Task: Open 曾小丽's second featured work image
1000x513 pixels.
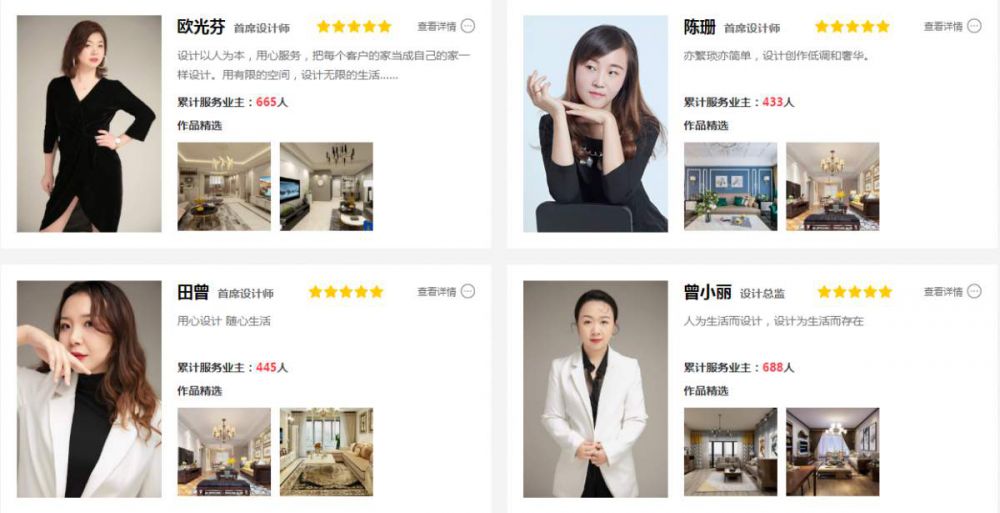Action: click(x=832, y=451)
